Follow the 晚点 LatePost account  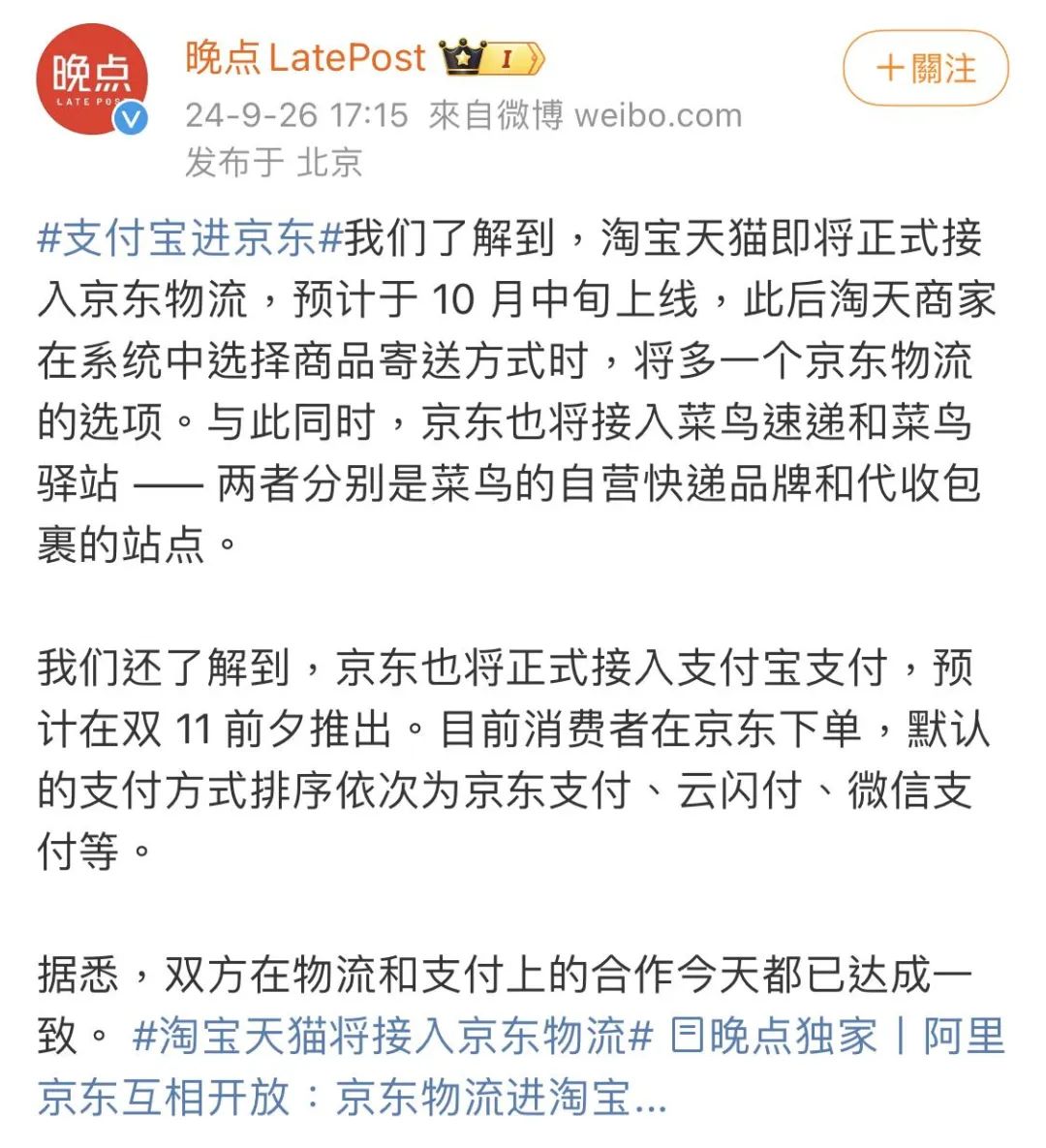coord(925,69)
